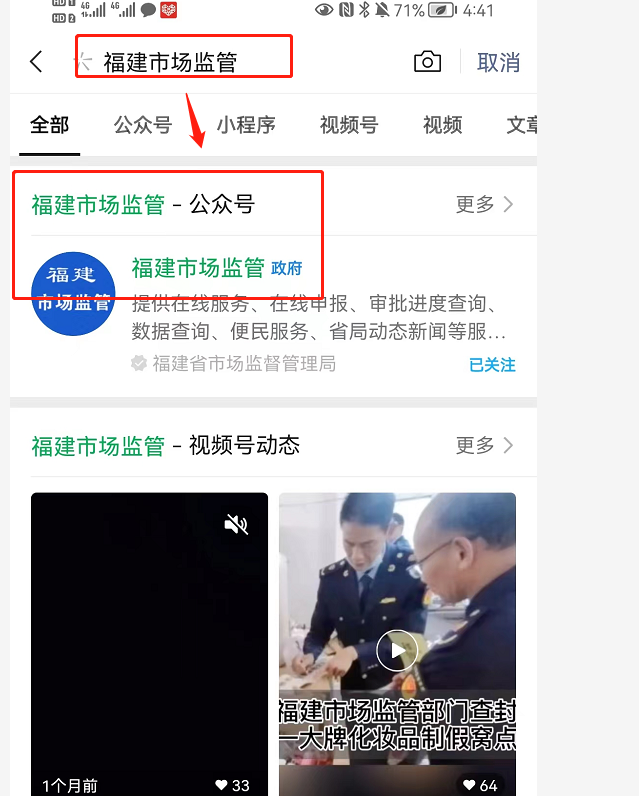Switch to the 视频 tab

coord(442,125)
